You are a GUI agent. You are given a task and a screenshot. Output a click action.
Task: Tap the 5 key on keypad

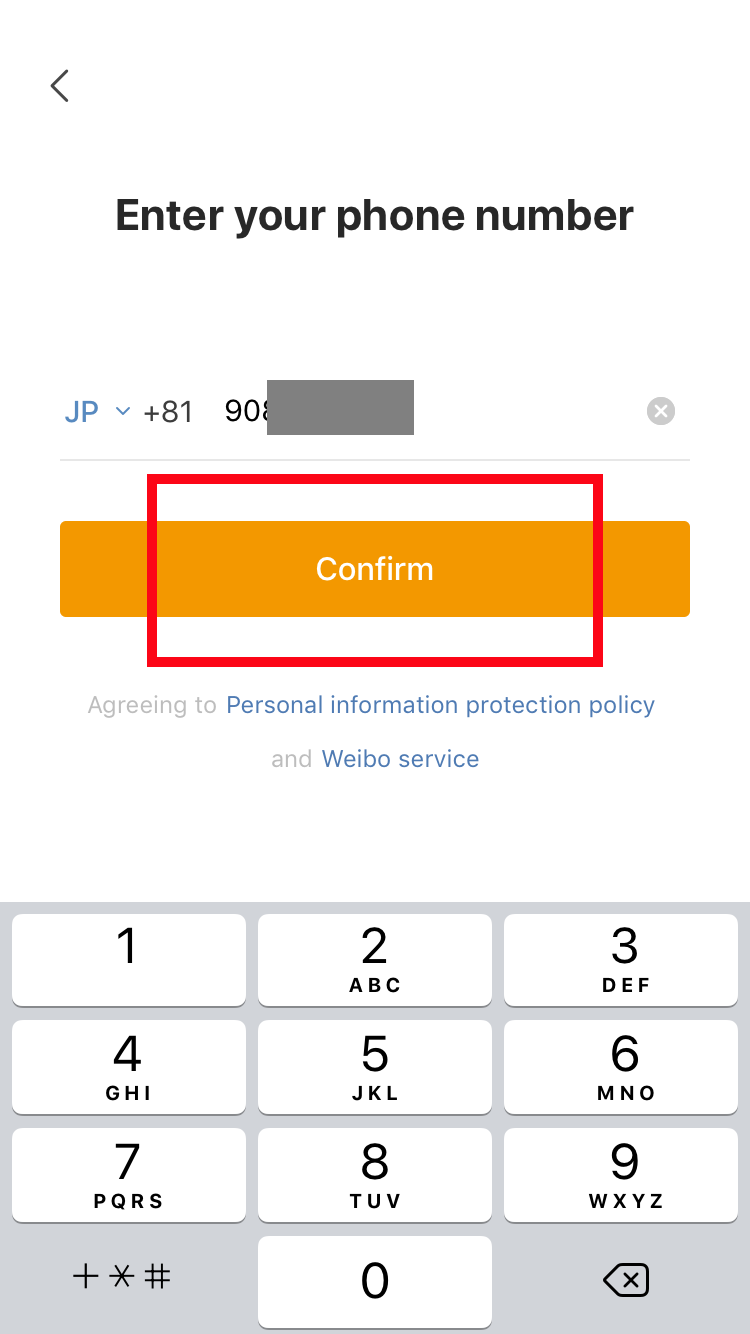click(375, 1066)
